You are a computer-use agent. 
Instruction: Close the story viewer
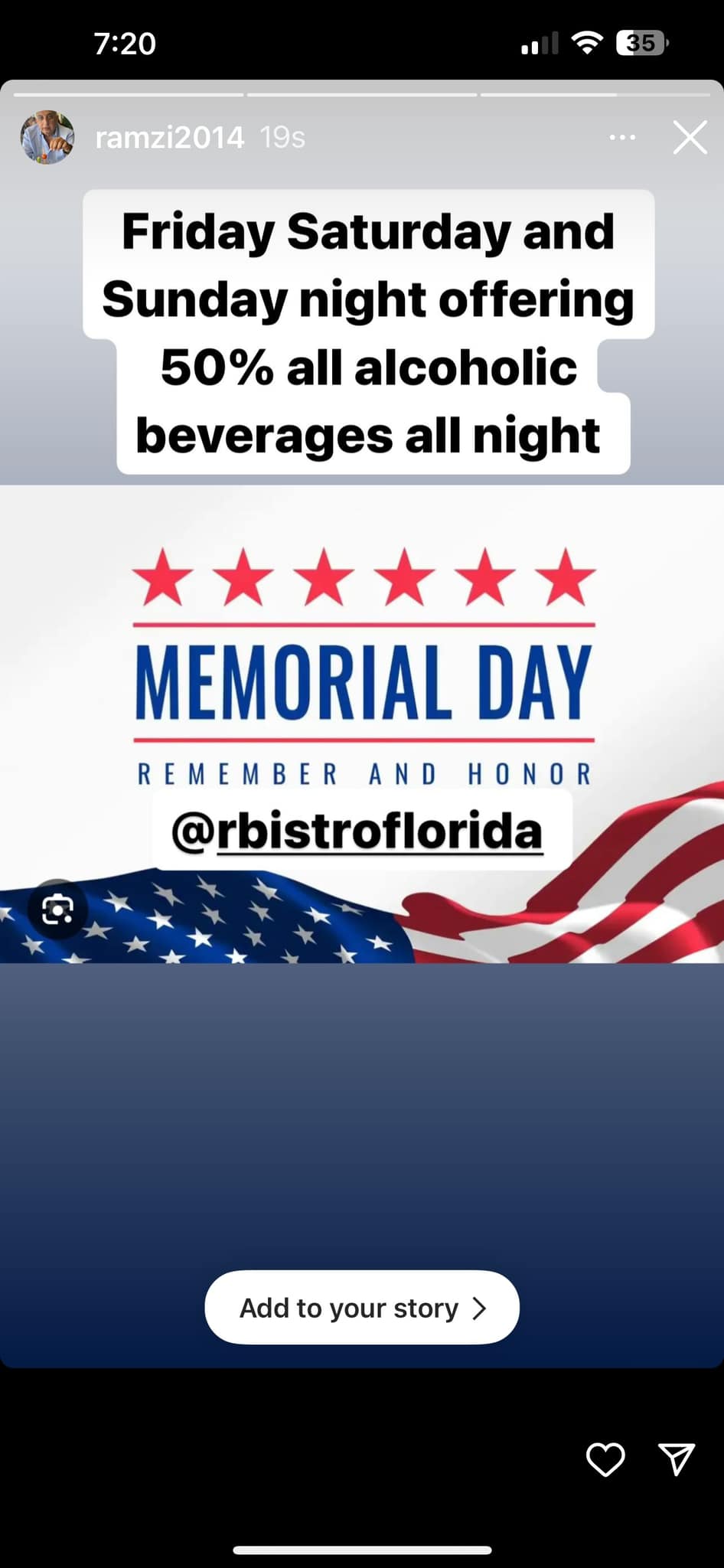tap(690, 138)
